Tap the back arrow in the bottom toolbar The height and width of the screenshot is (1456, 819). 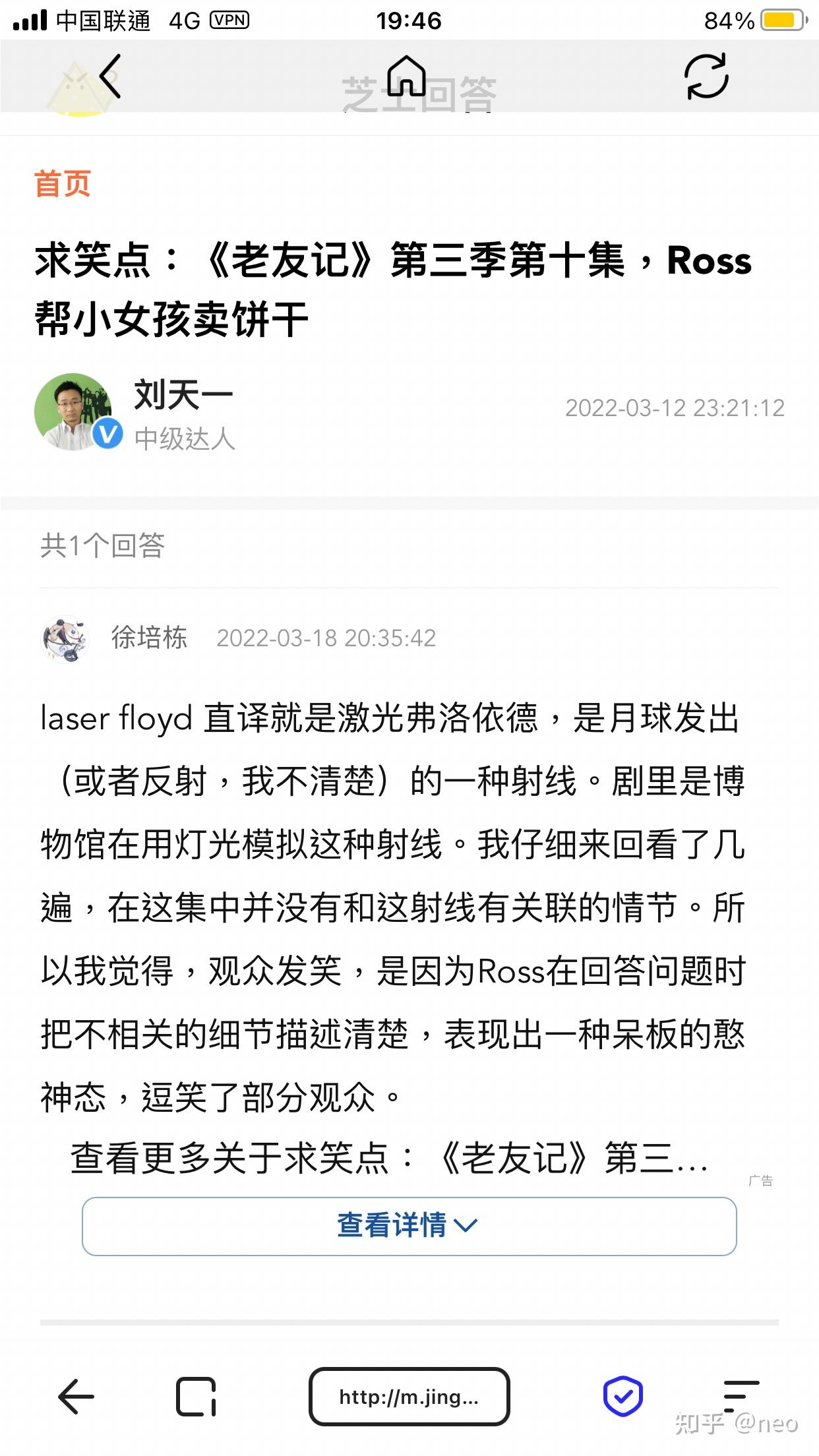click(x=75, y=1395)
